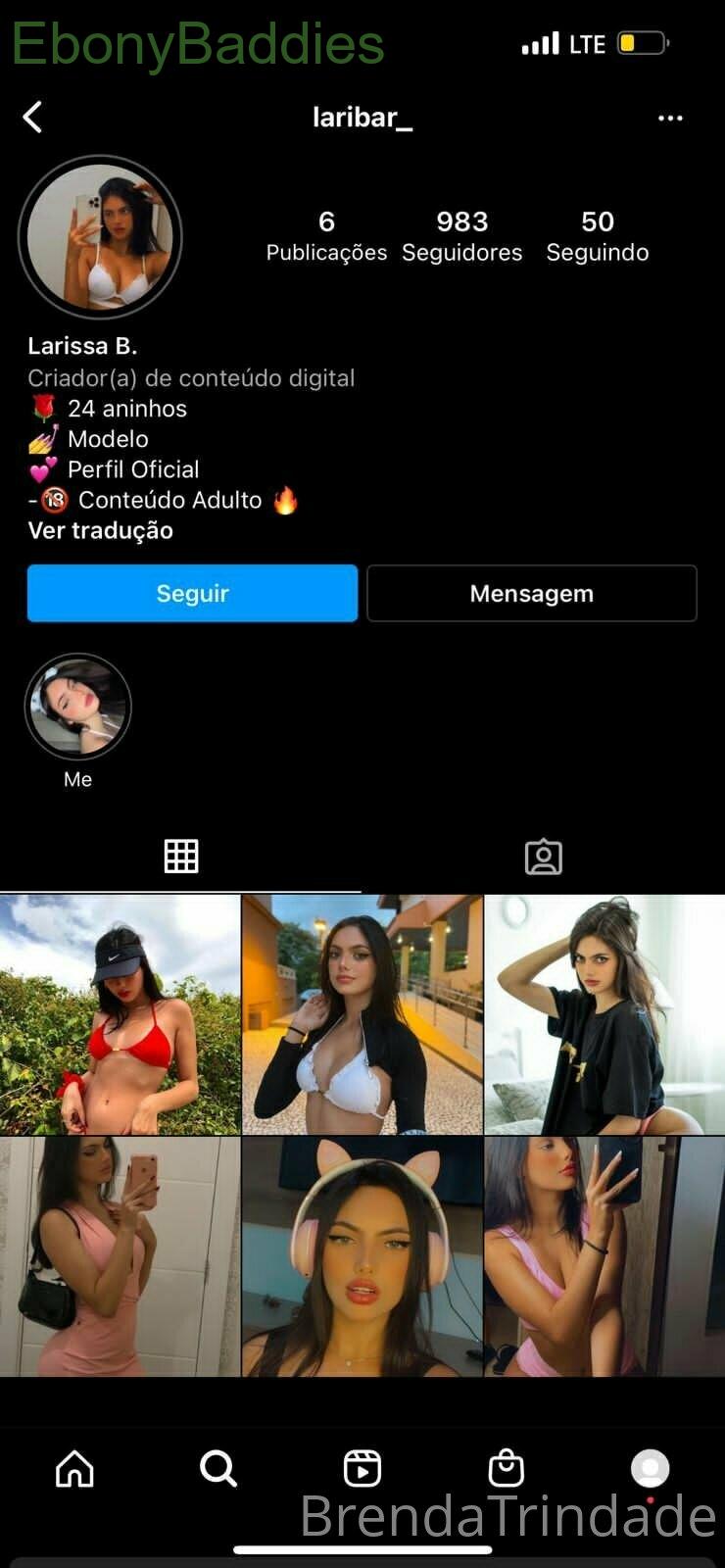The width and height of the screenshot is (725, 1568).
Task: Tap the Mensagem button
Action: (532, 593)
